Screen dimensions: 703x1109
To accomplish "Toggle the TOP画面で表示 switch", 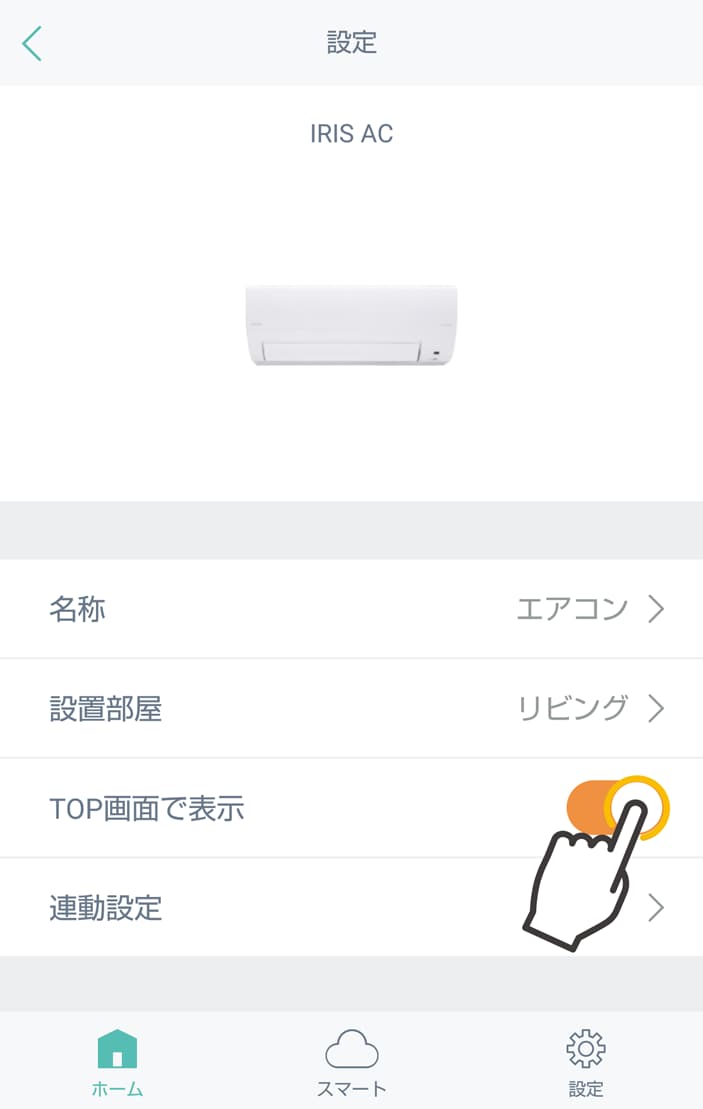I will 614,807.
